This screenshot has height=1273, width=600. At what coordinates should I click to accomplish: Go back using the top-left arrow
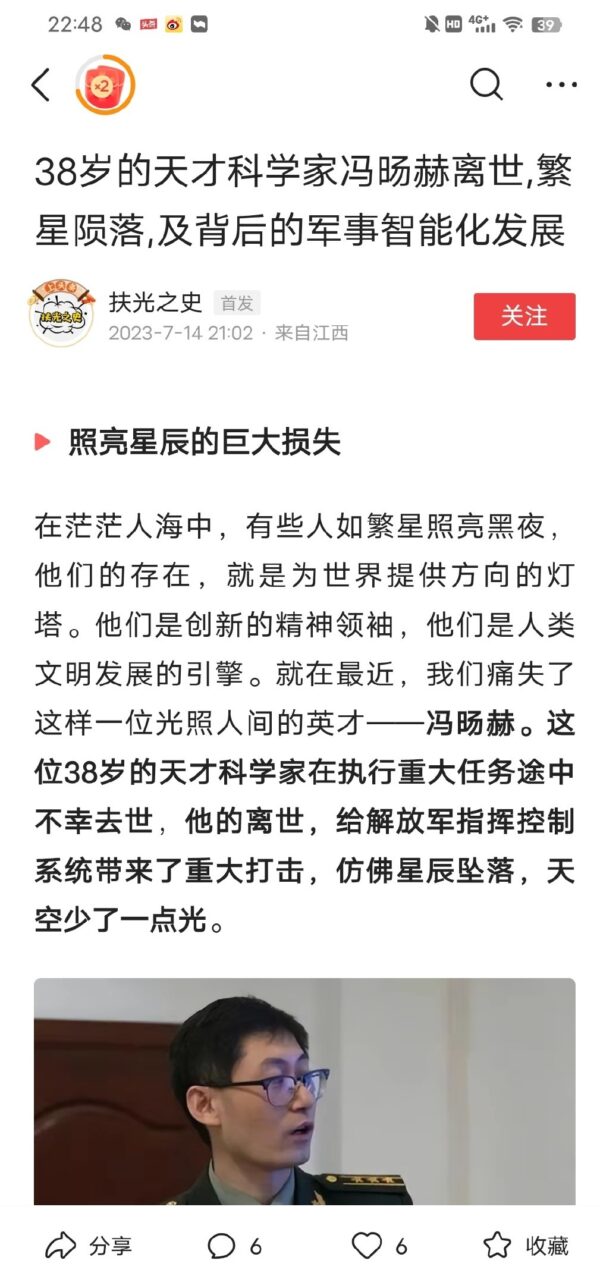(41, 86)
